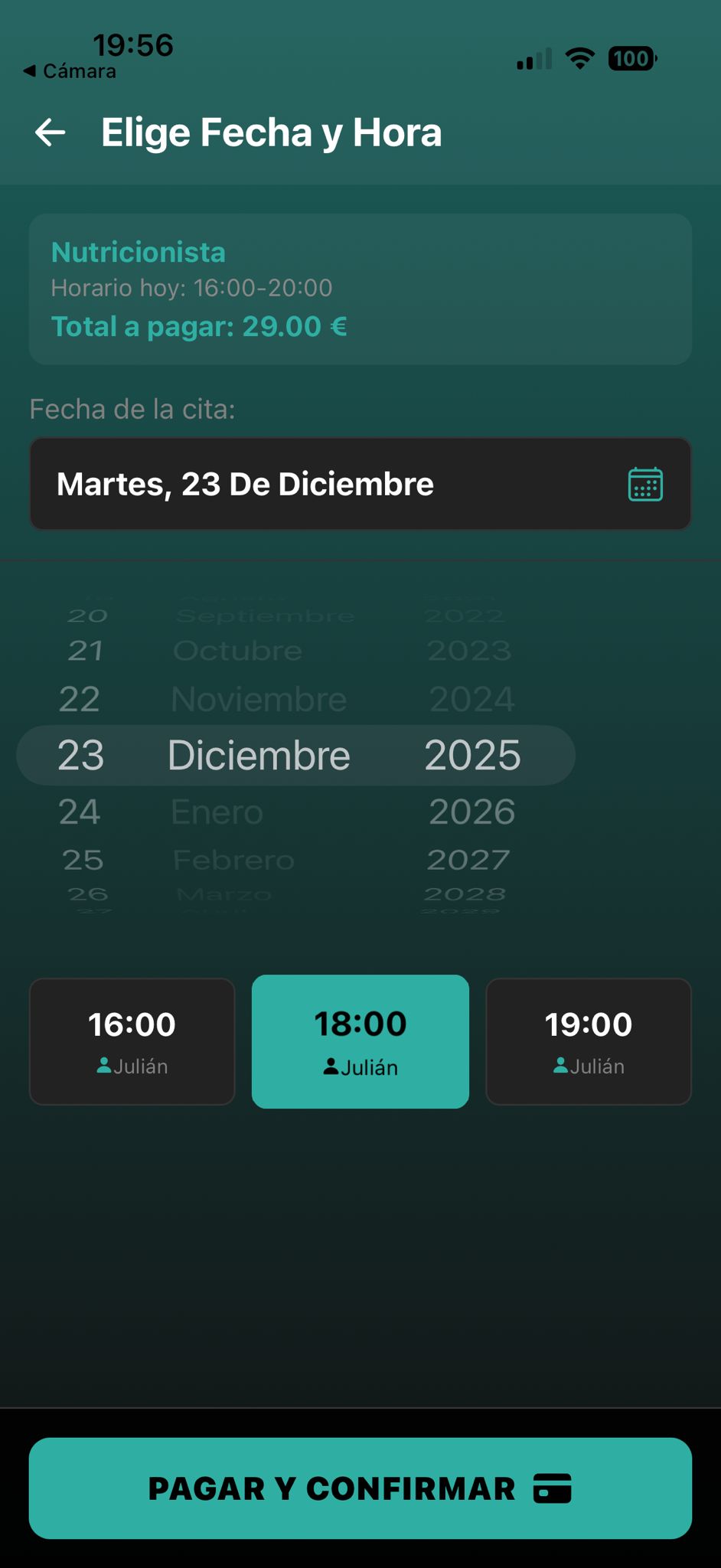Select the 19:00 time slot

pos(588,1041)
